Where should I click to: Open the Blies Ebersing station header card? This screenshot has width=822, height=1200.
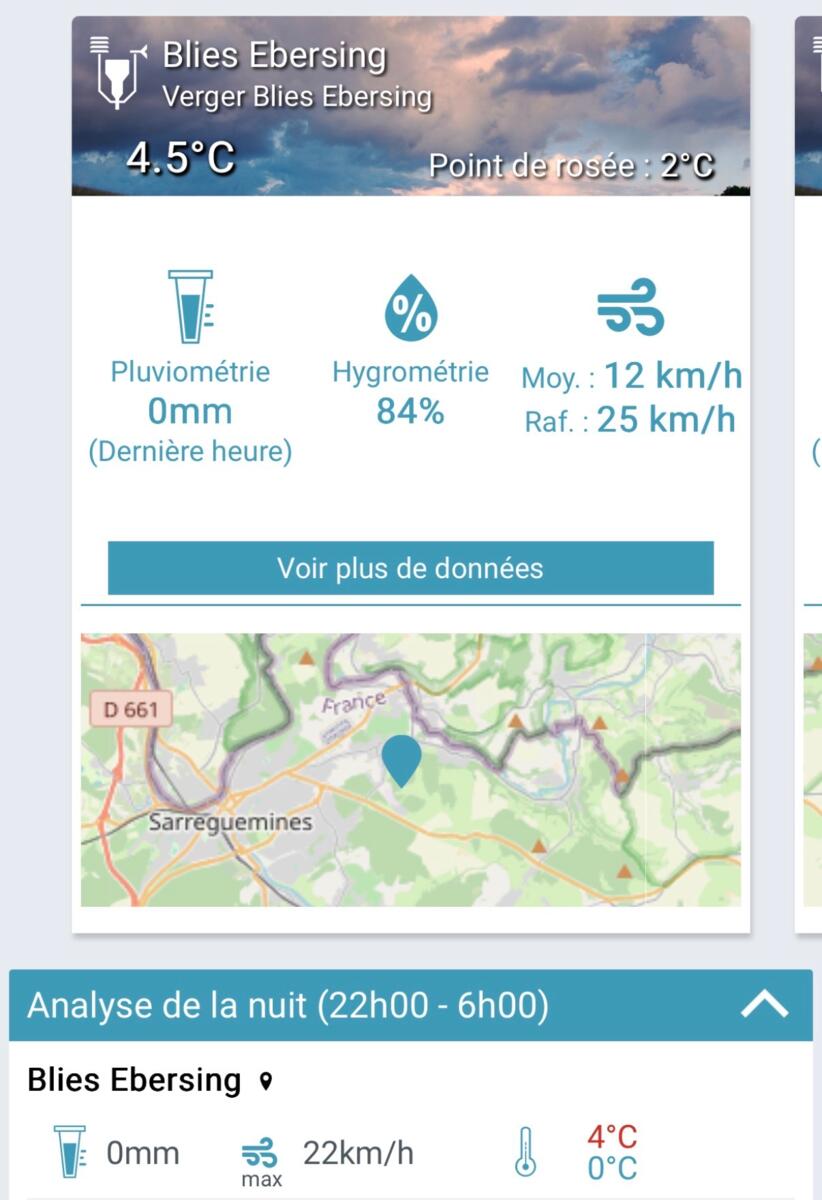tap(410, 105)
